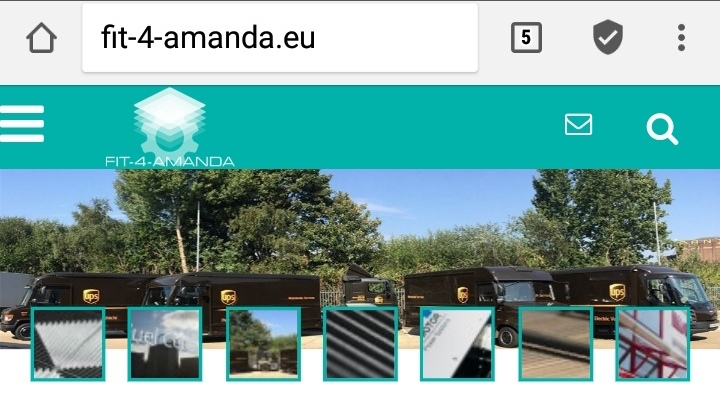Edit the fit-4-amanda.eu address bar

279,39
